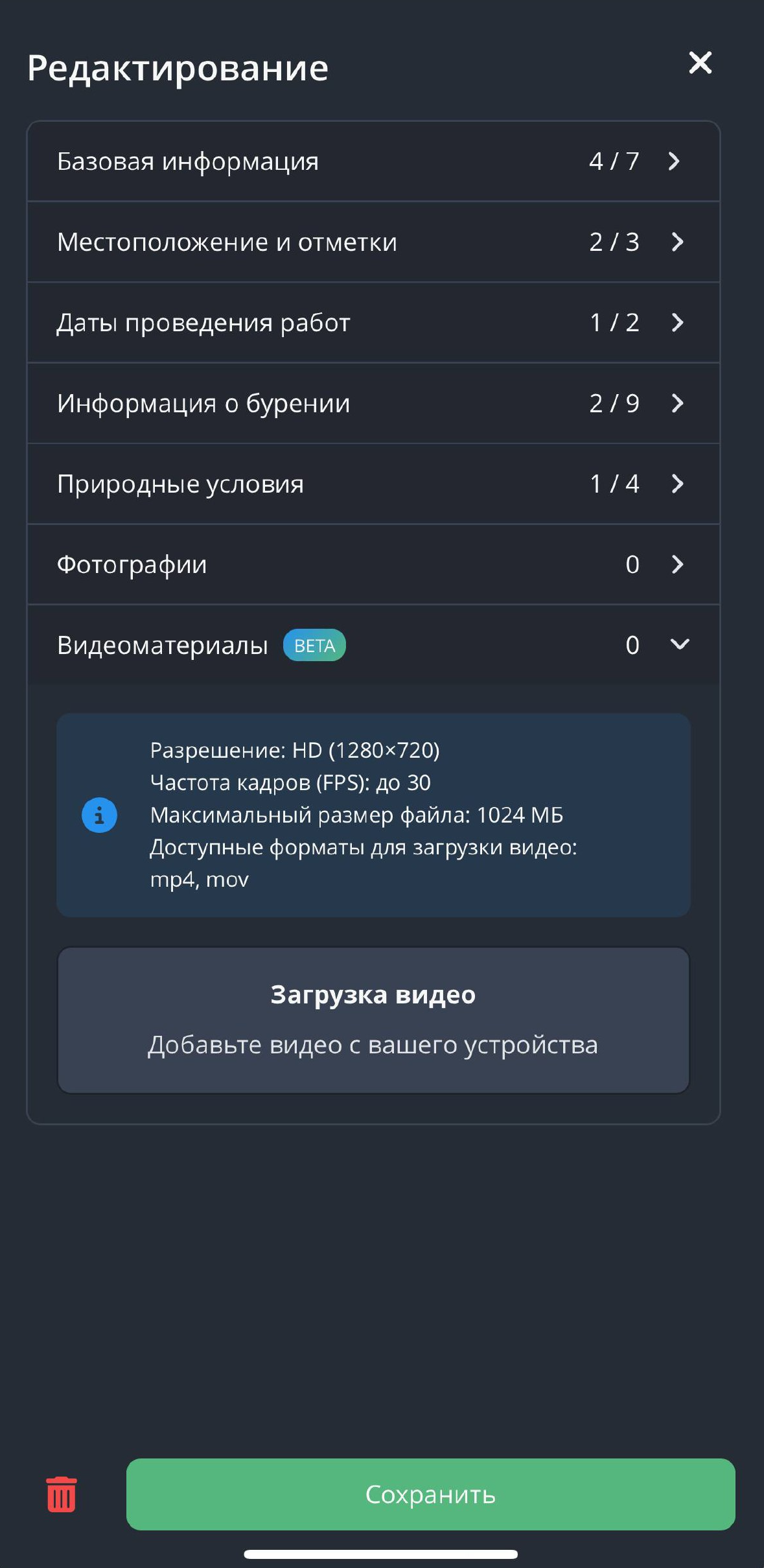Open Информация о бурении section
This screenshot has height=1568, width=764.
(x=373, y=403)
